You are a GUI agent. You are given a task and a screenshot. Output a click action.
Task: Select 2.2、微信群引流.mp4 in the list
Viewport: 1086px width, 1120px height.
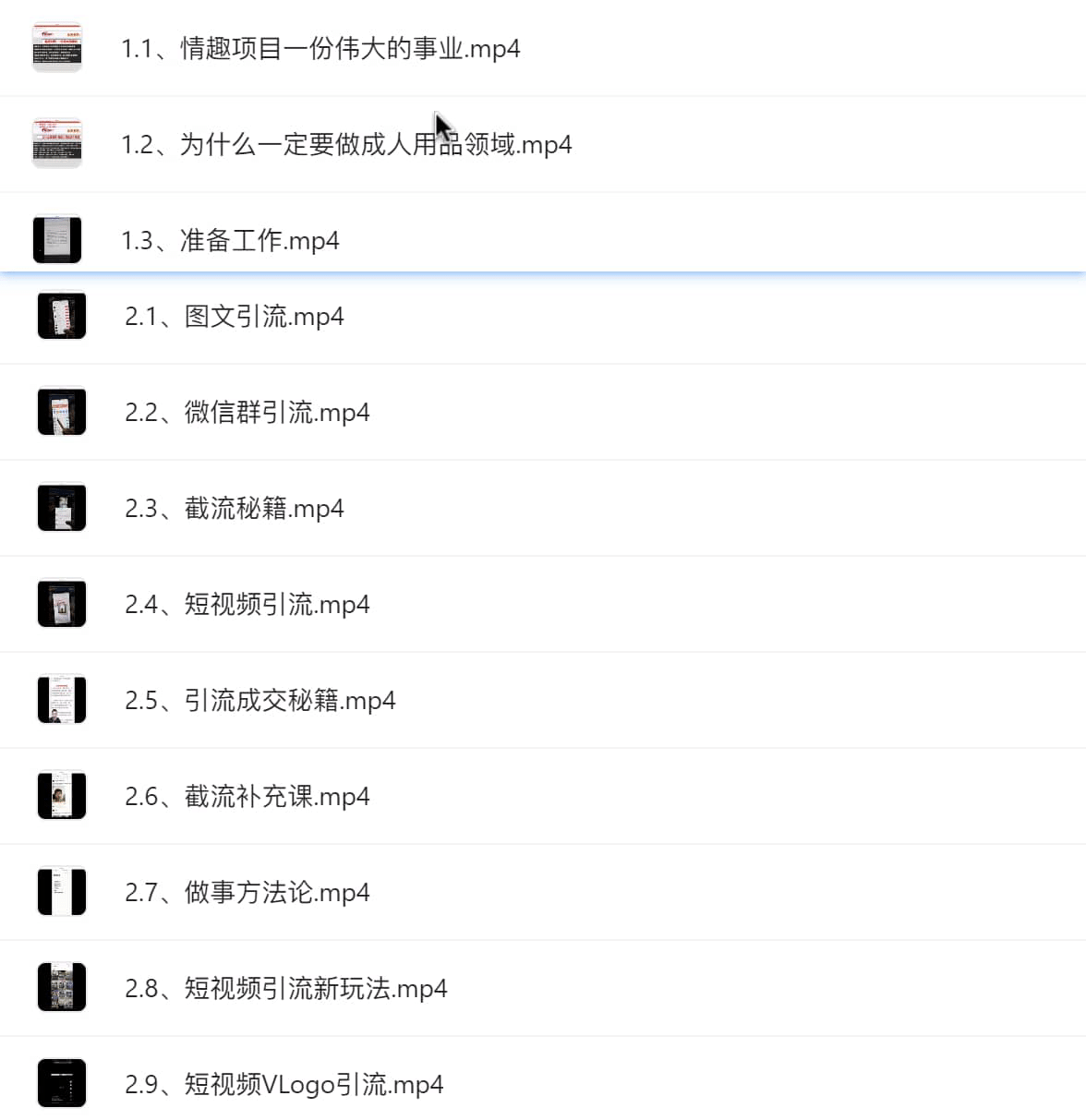point(247,412)
